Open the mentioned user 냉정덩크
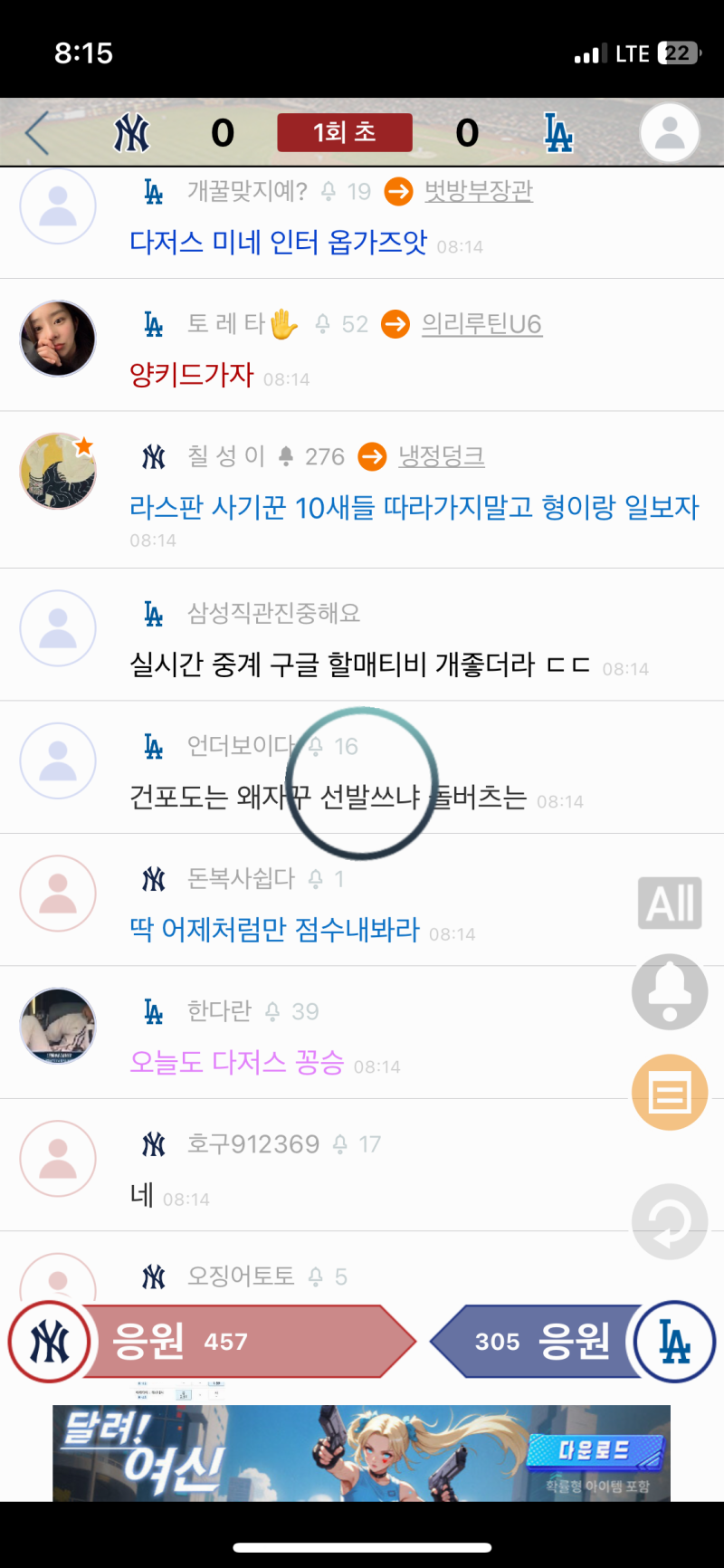This screenshot has height=1568, width=724. (442, 456)
